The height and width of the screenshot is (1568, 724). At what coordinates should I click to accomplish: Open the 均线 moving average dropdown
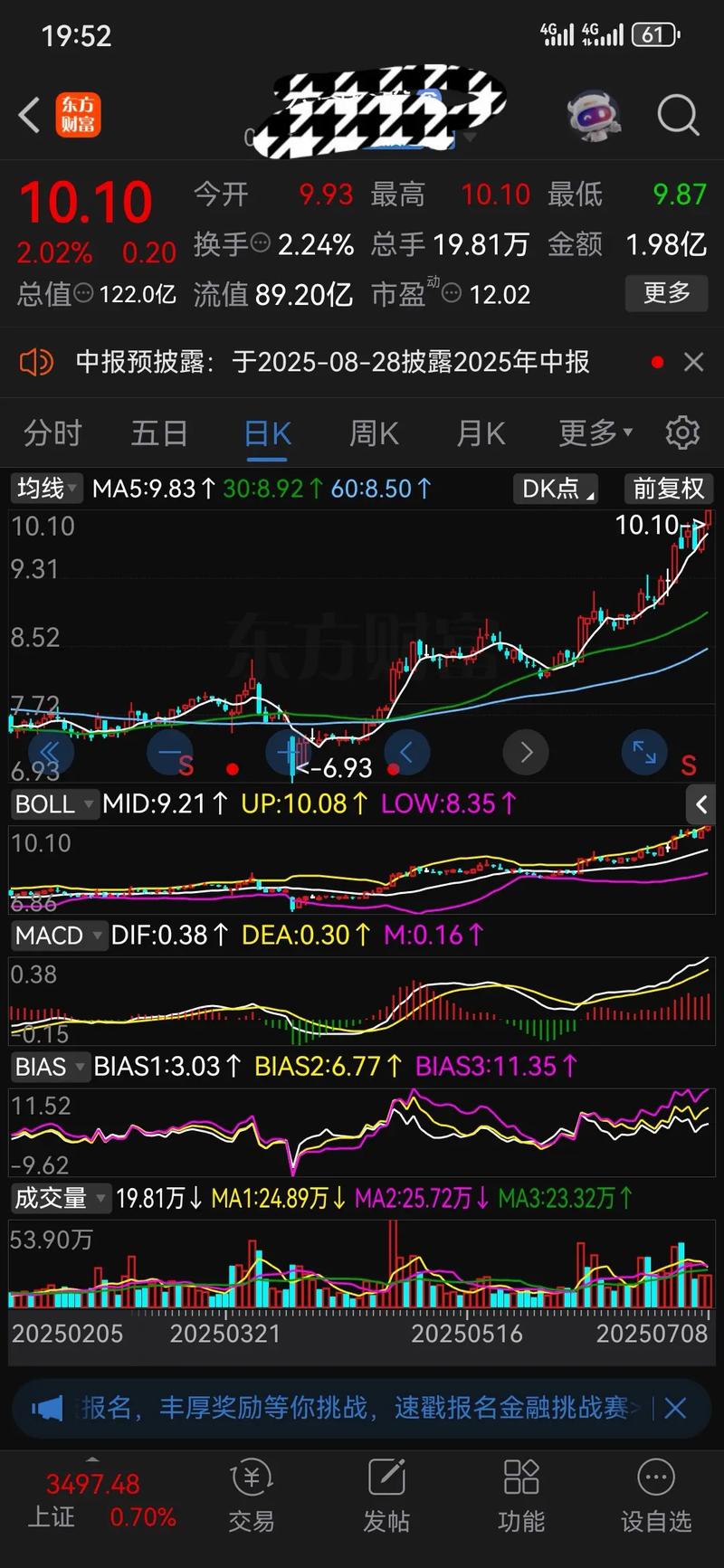point(45,489)
